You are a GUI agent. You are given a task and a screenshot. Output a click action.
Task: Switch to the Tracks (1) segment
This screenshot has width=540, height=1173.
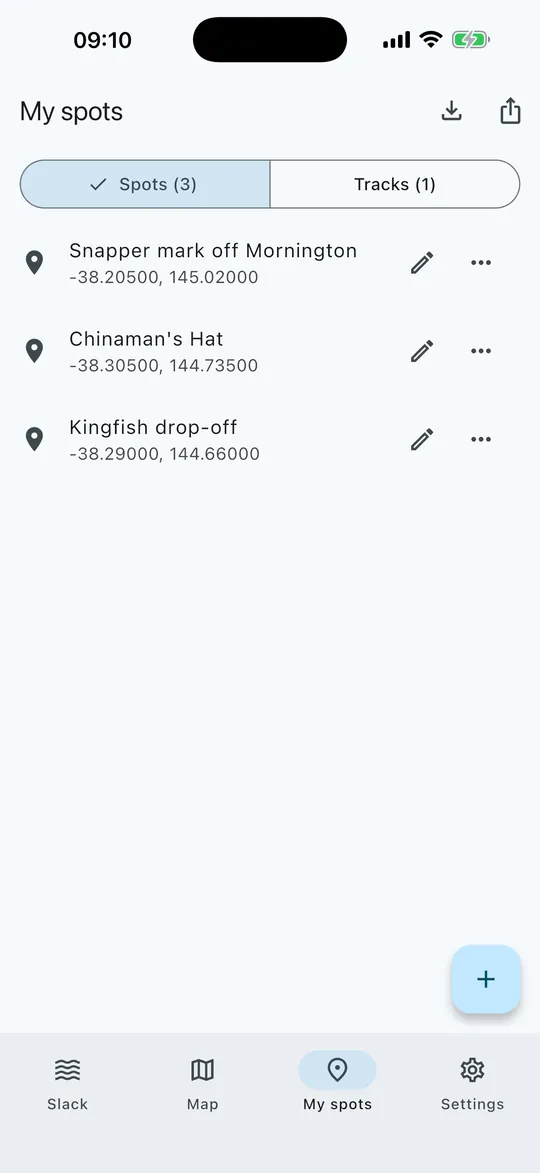pyautogui.click(x=395, y=184)
